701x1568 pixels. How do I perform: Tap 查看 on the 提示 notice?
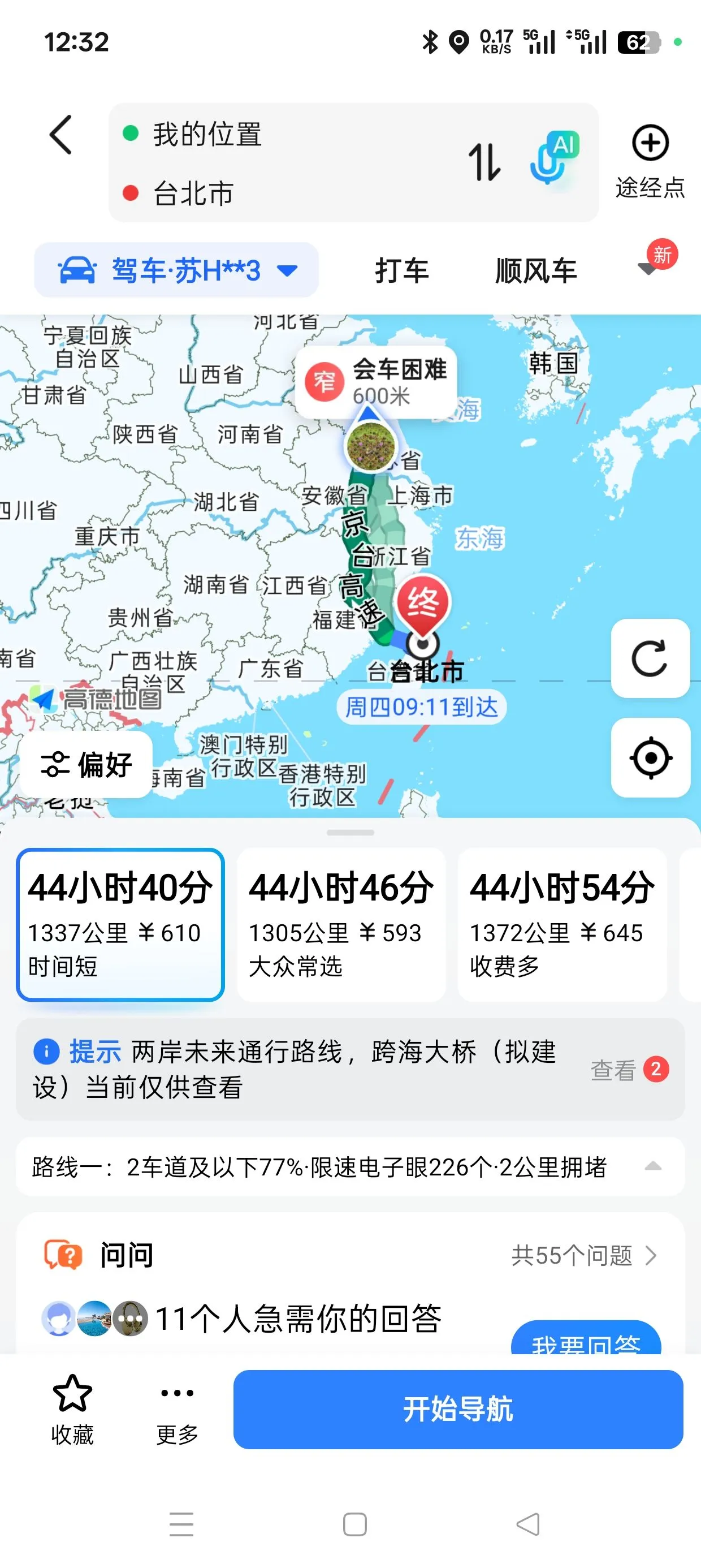click(x=615, y=1070)
